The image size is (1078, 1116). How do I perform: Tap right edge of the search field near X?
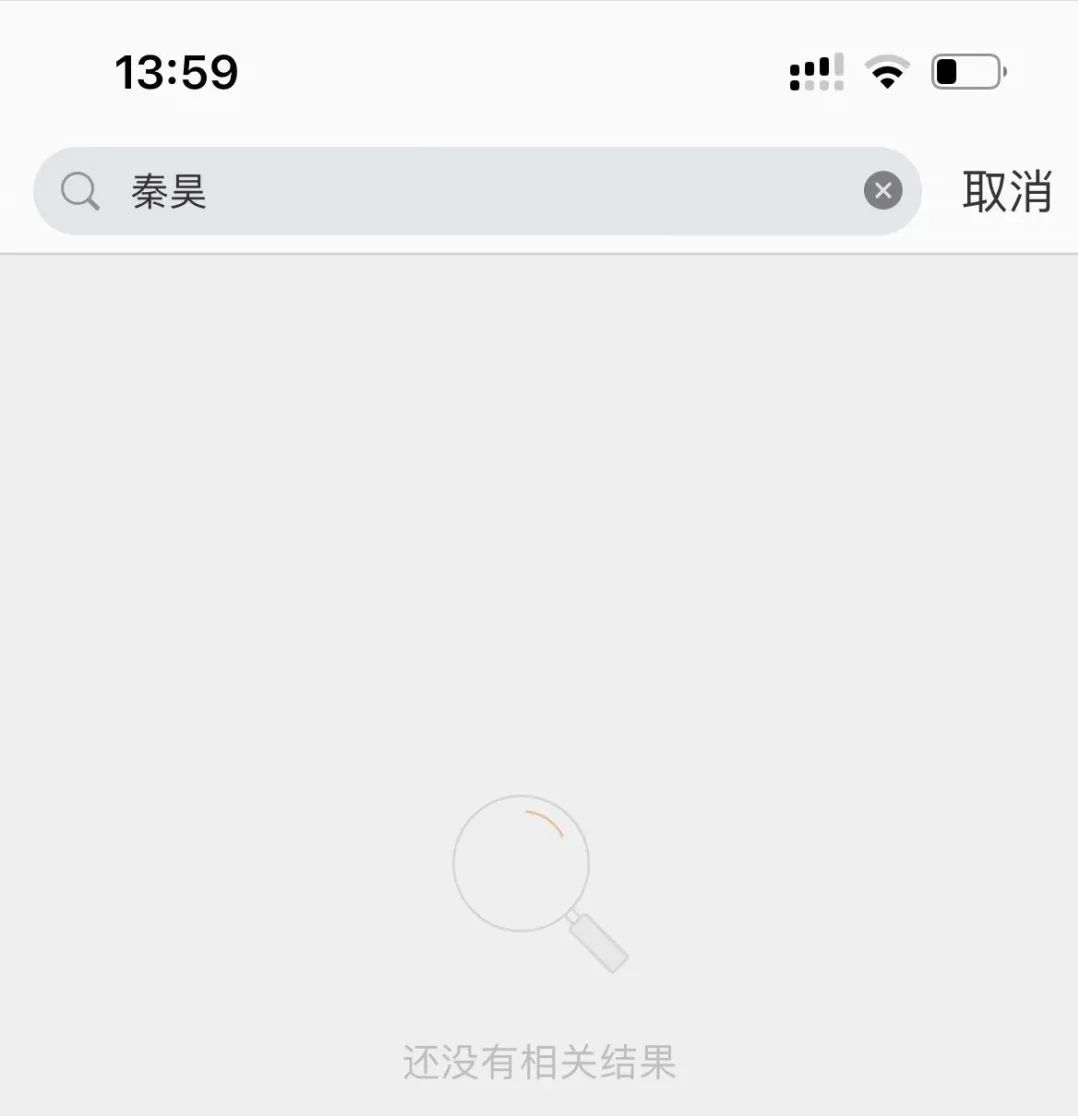point(845,191)
